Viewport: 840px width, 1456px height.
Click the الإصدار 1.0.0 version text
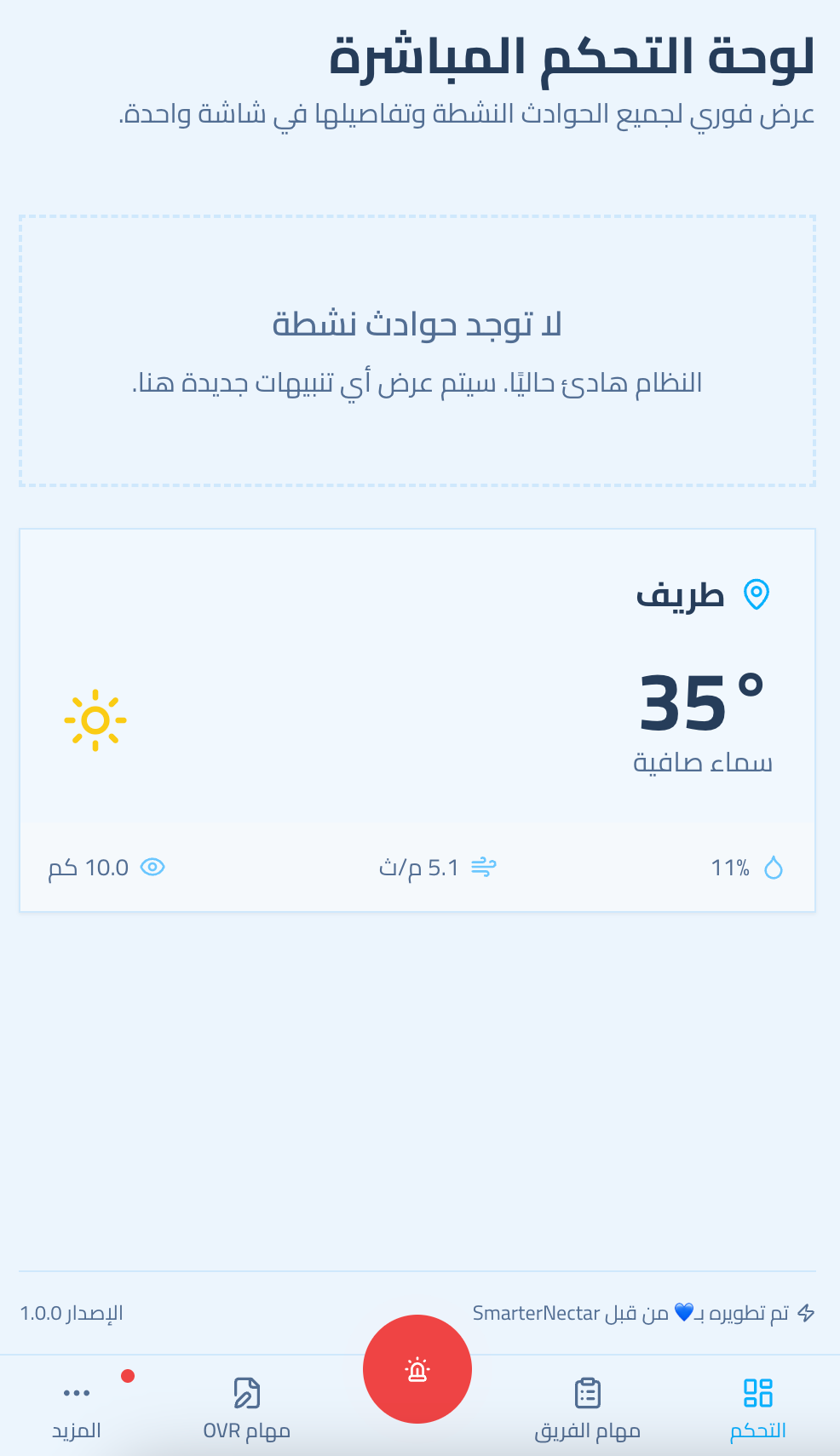[x=72, y=1314]
